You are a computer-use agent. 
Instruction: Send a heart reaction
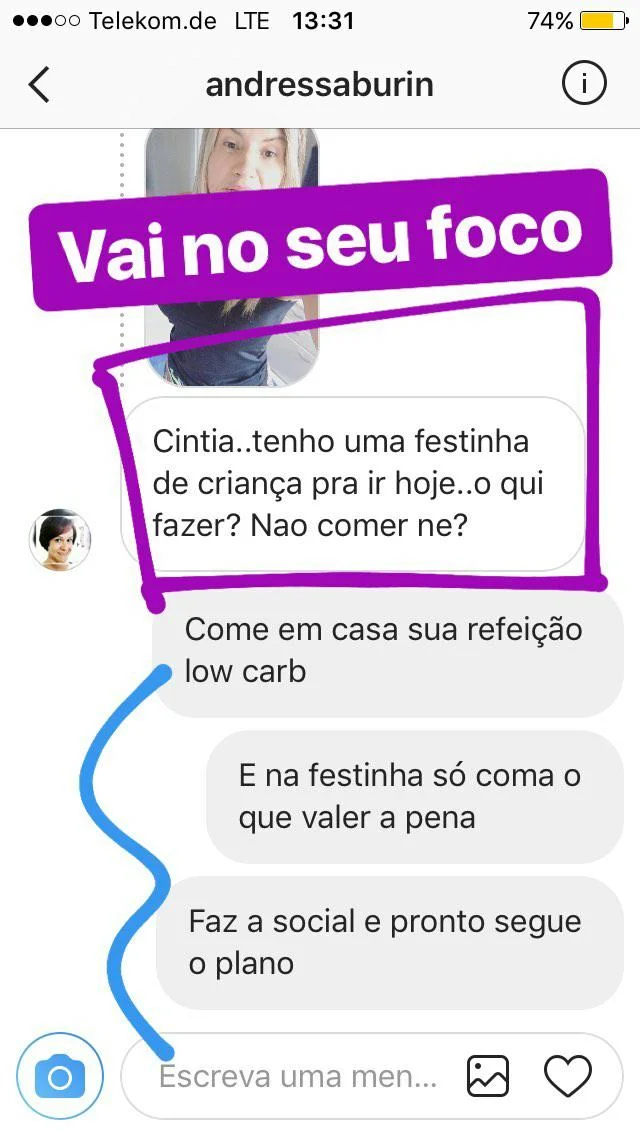pos(568,1077)
